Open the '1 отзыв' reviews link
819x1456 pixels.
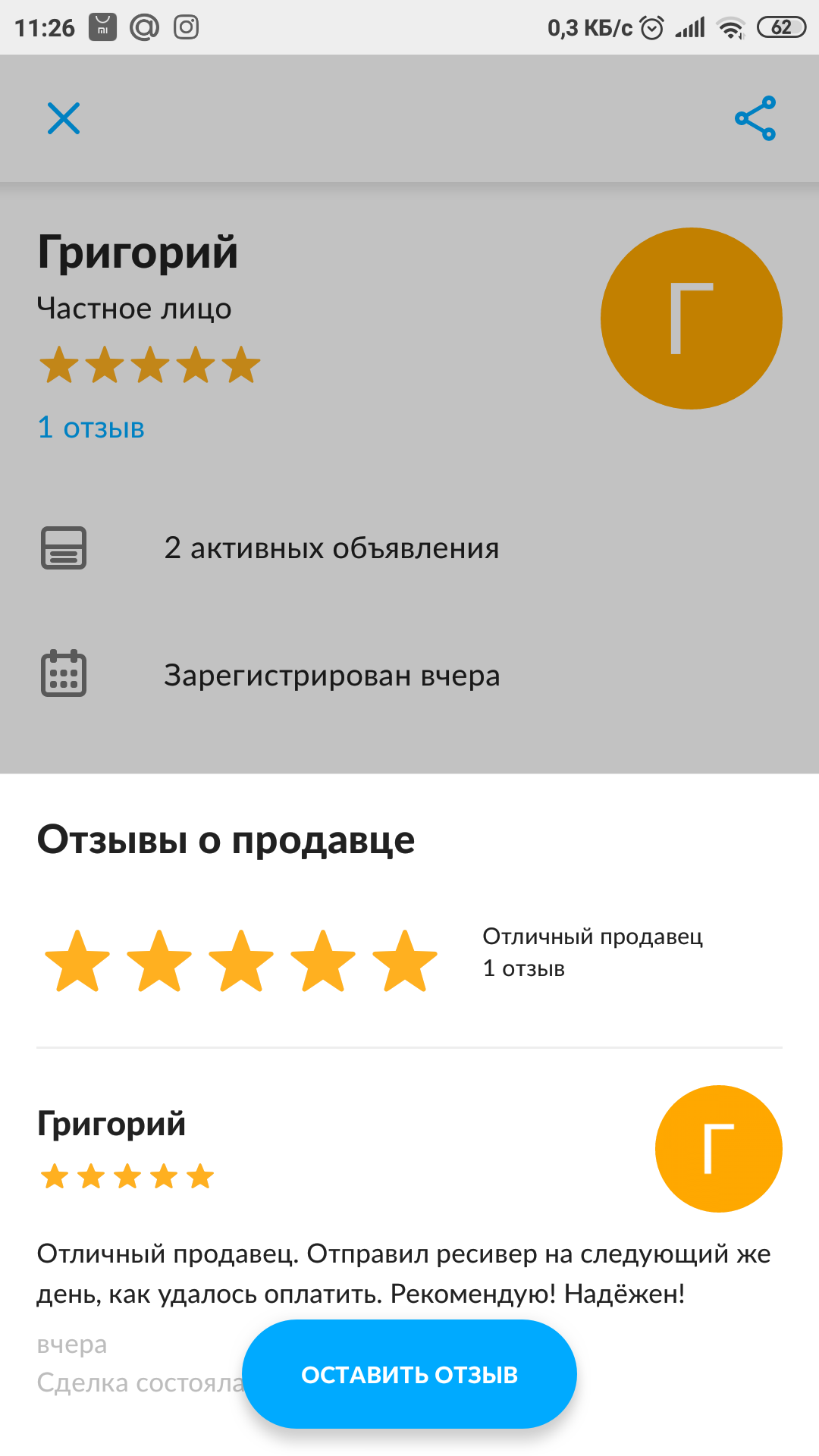point(91,428)
